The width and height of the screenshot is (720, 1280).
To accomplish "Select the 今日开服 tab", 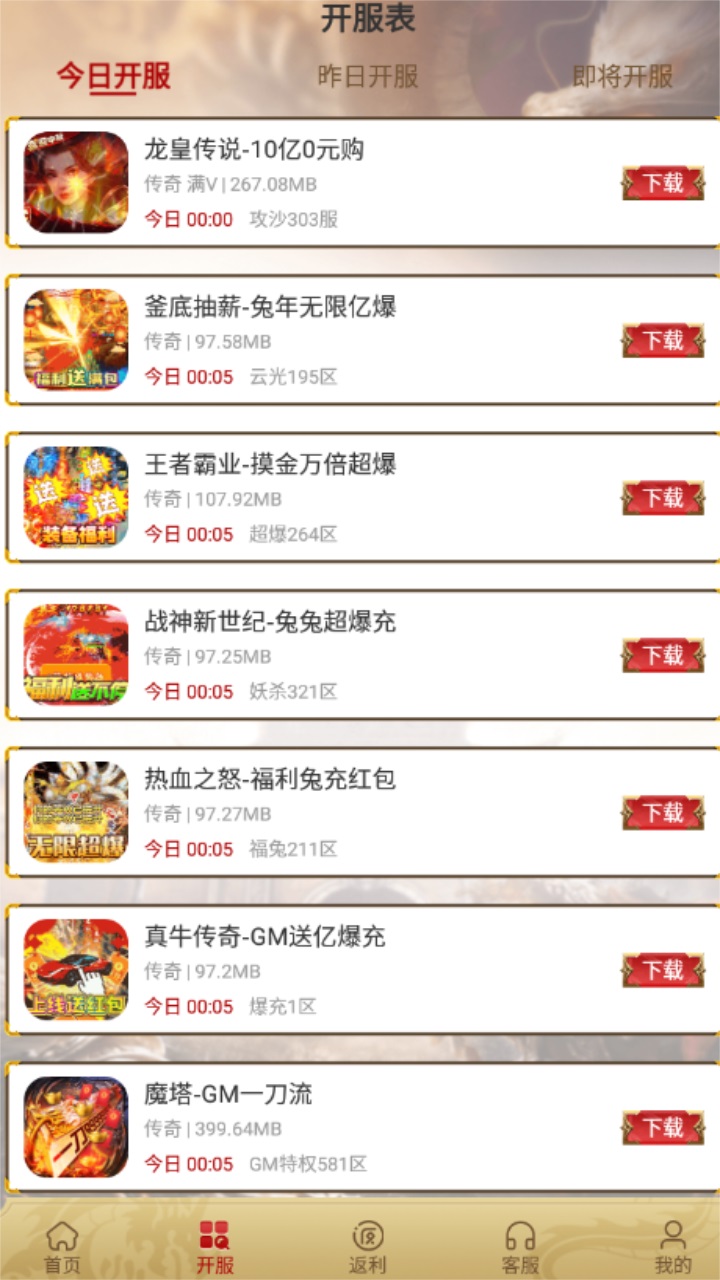I will click(115, 75).
